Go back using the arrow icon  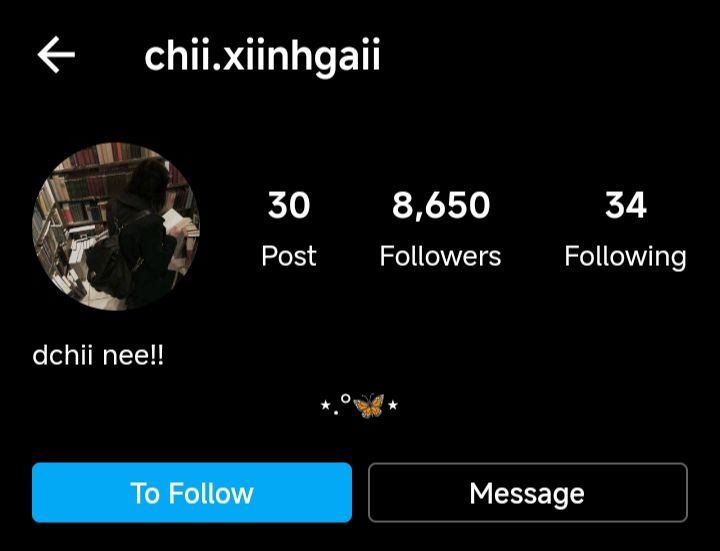click(x=56, y=55)
